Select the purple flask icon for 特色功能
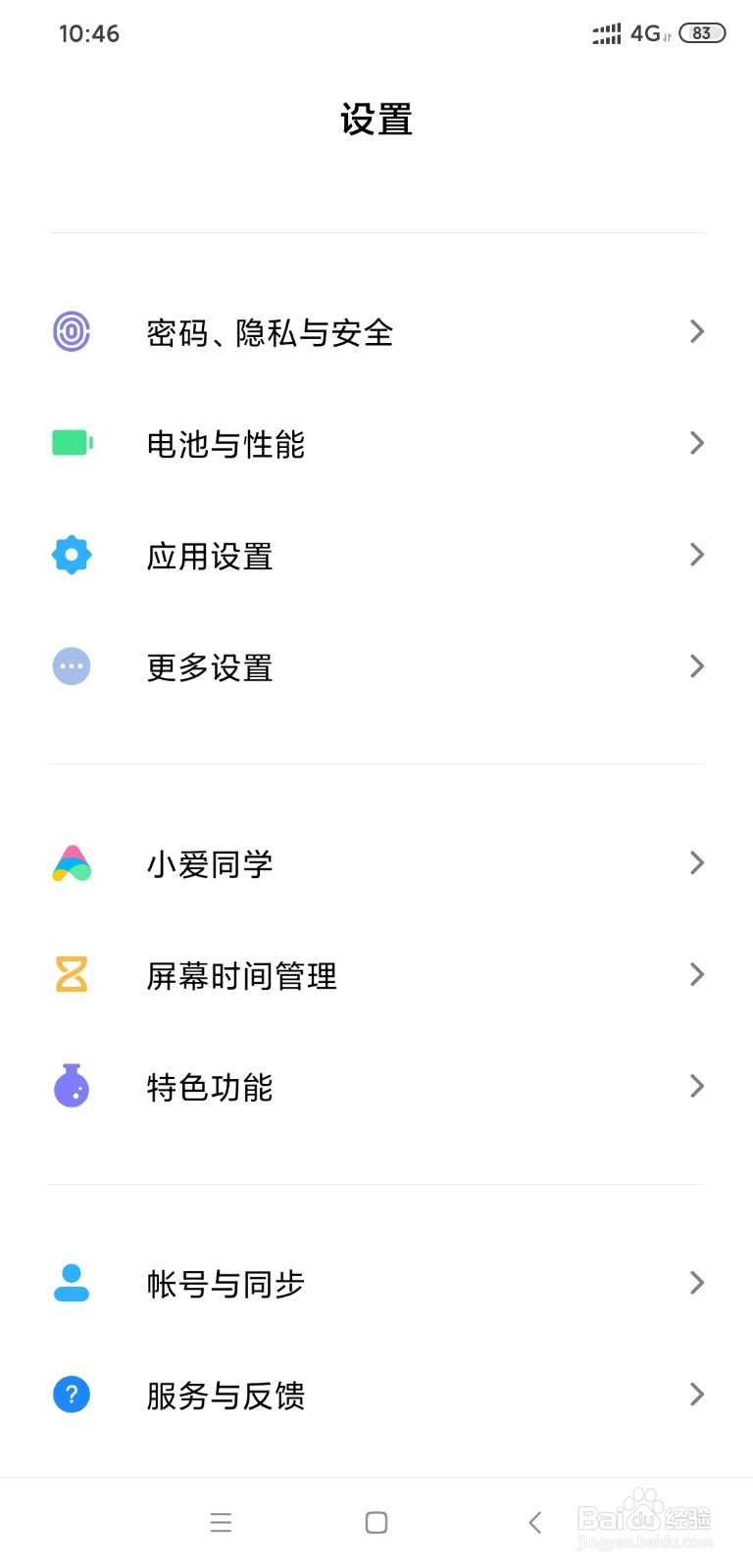This screenshot has height=1568, width=753. pyautogui.click(x=72, y=1087)
